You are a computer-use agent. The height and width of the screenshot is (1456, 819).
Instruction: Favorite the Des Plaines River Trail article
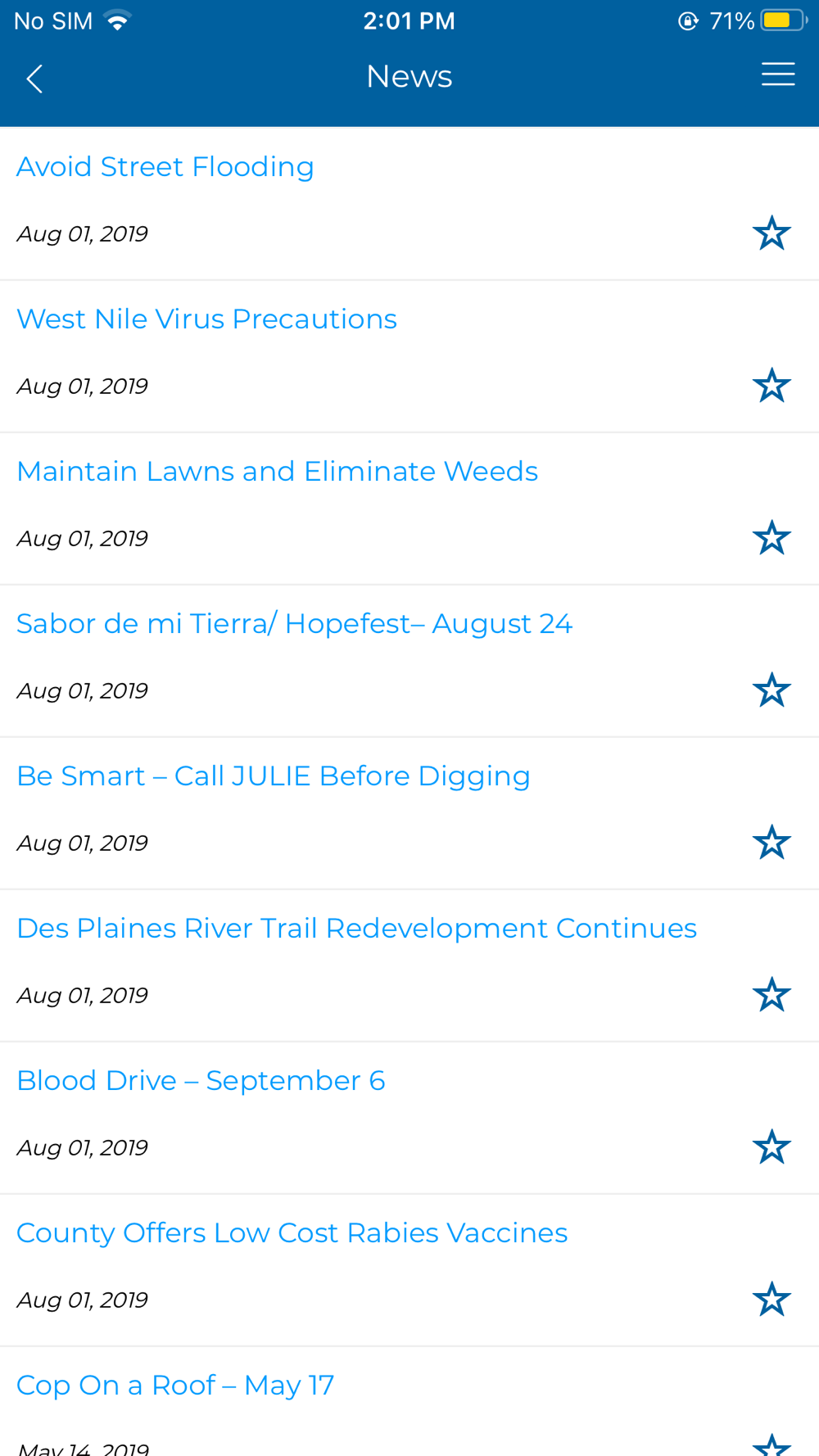tap(771, 996)
